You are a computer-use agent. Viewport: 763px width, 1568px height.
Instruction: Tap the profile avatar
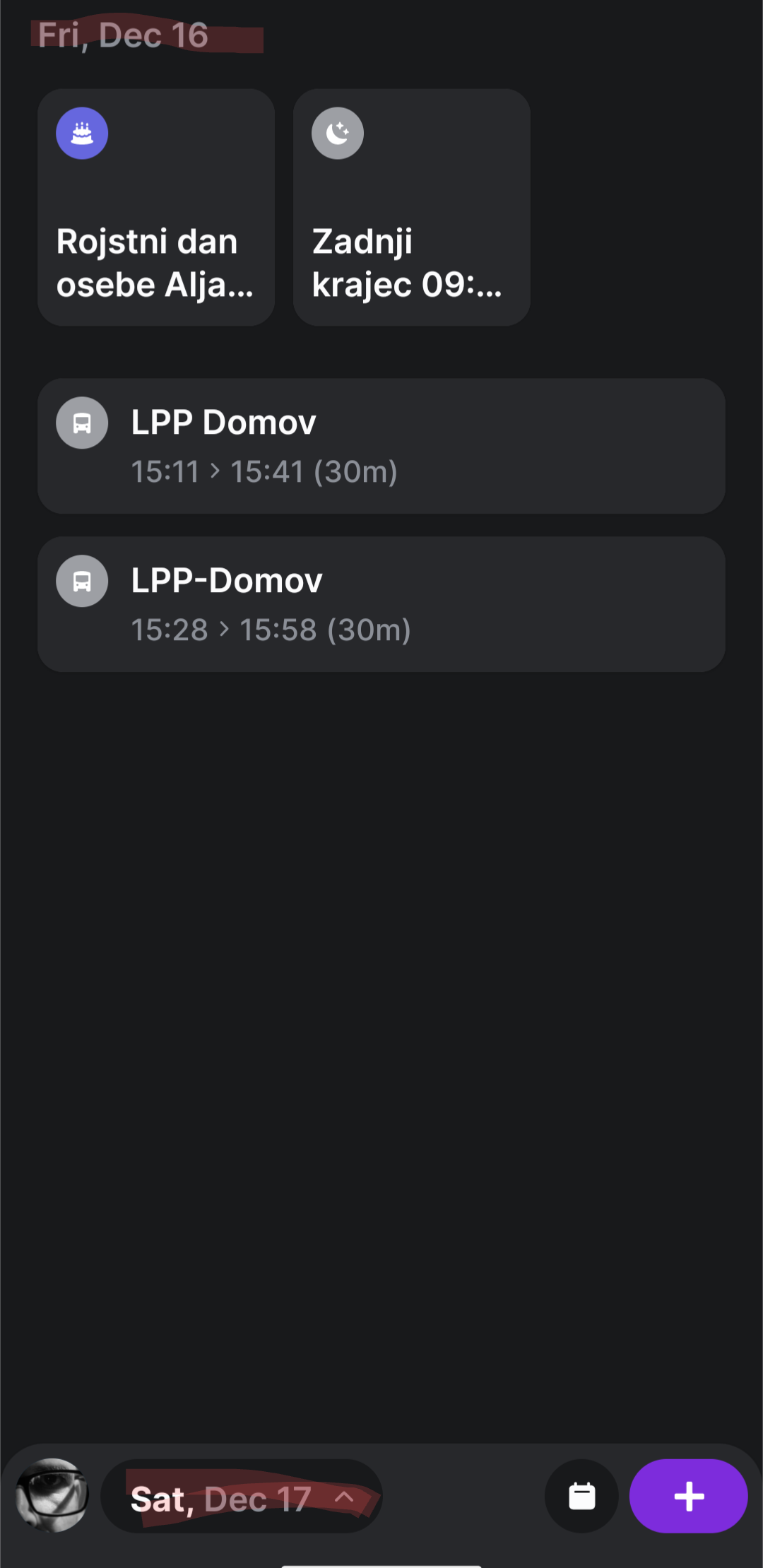point(52,1495)
